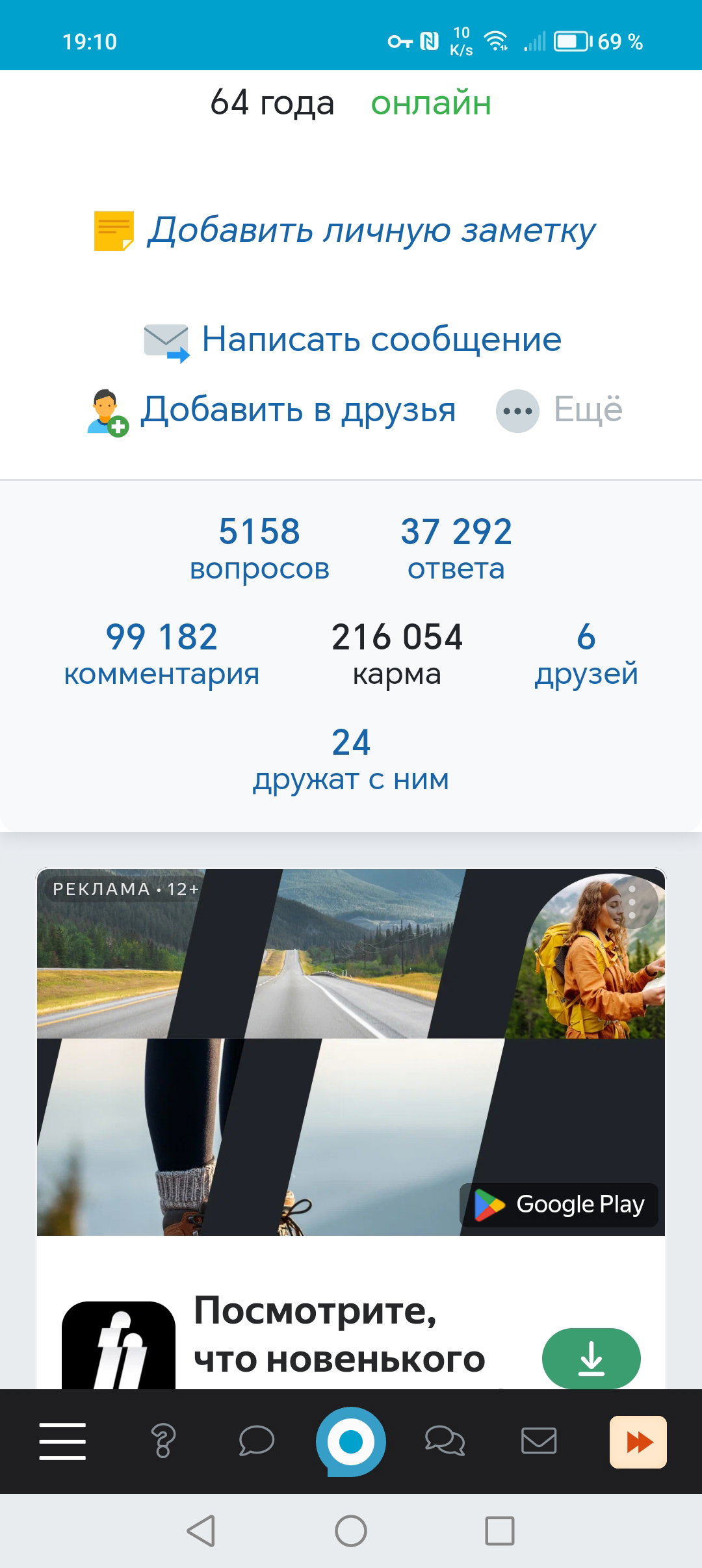
Task: Tap the green download button in the ad
Action: click(591, 1359)
